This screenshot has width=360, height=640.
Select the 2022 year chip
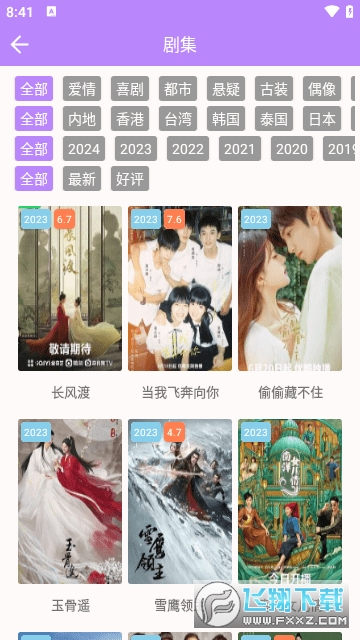188,149
